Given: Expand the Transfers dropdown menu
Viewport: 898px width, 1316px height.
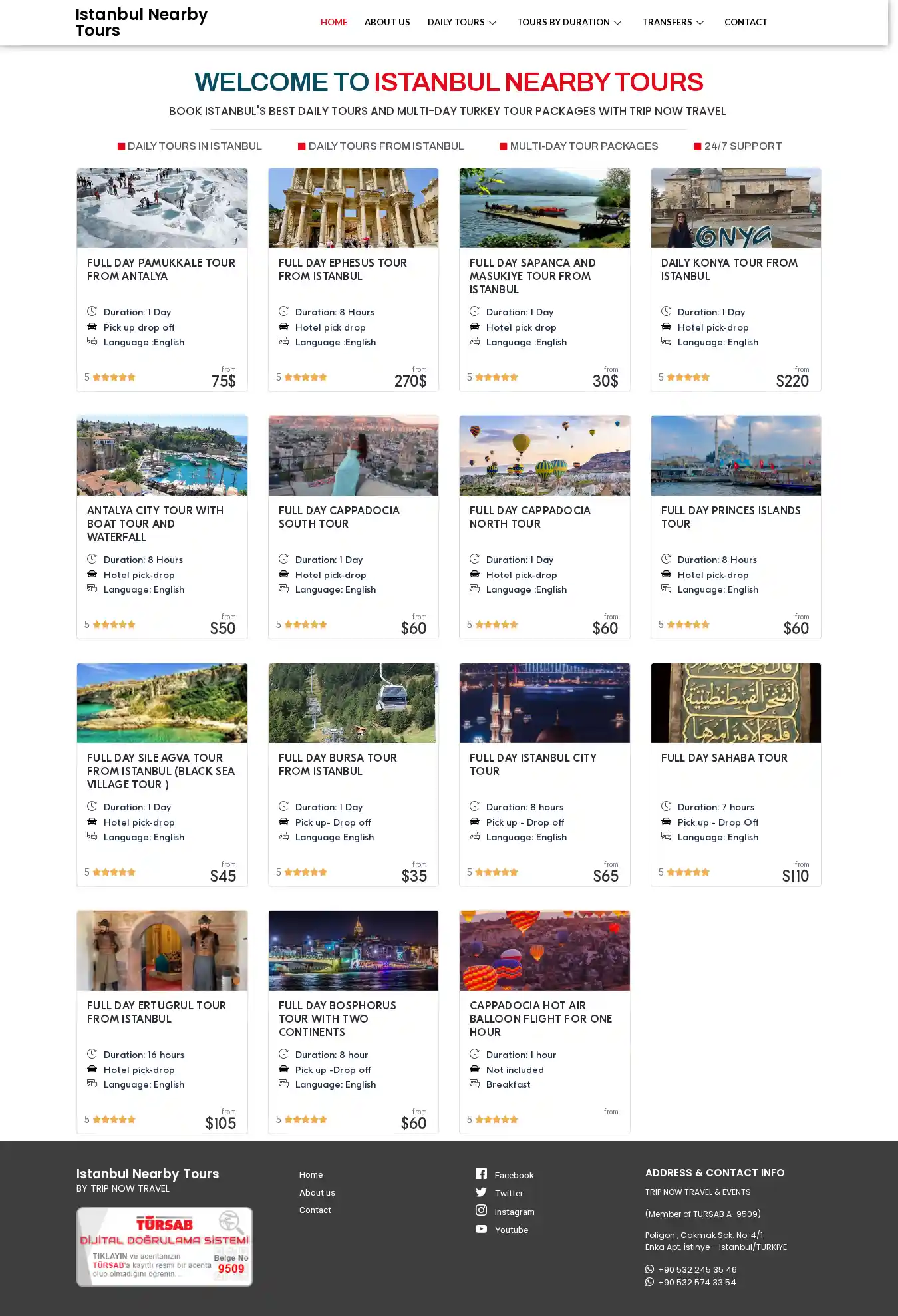Looking at the screenshot, I should [x=673, y=22].
